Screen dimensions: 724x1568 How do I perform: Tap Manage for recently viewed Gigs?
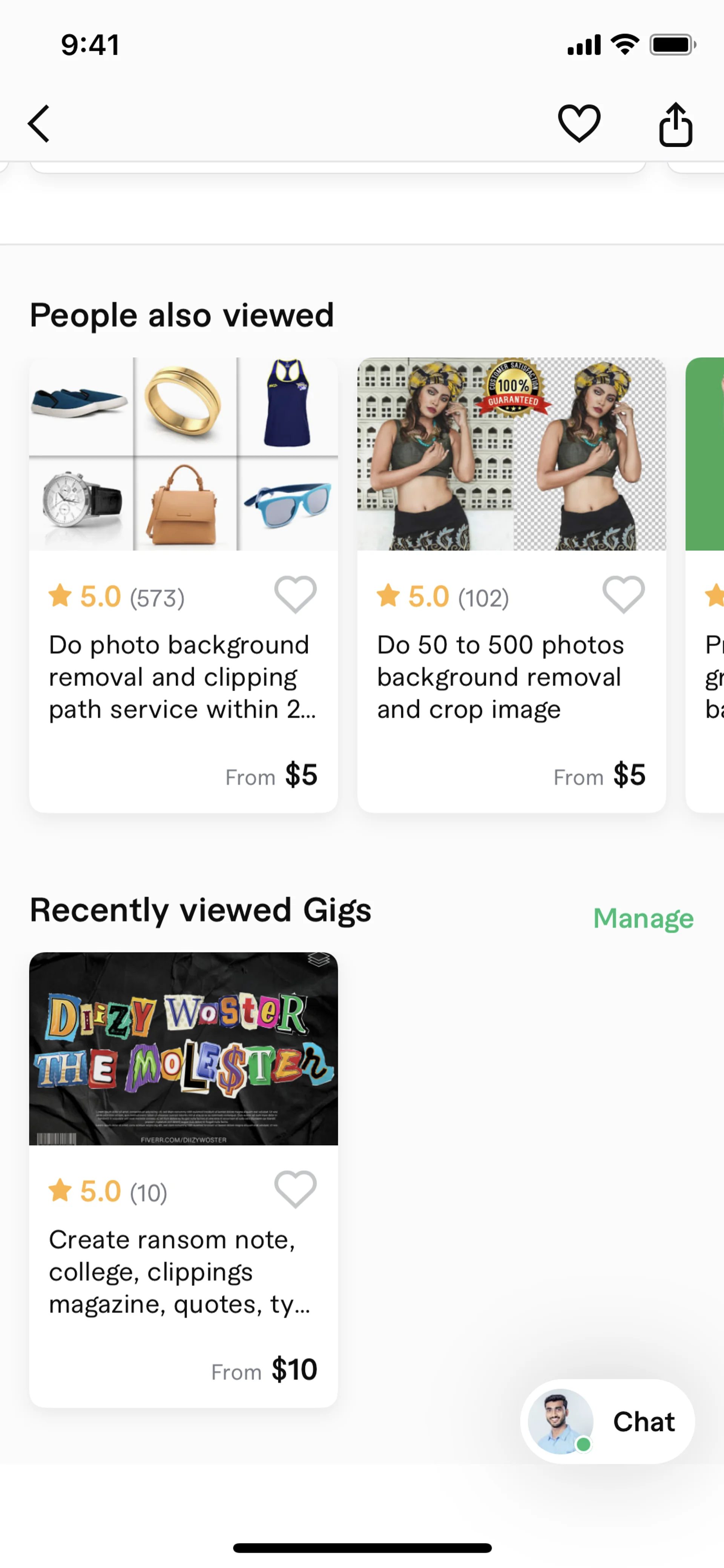[x=643, y=917]
